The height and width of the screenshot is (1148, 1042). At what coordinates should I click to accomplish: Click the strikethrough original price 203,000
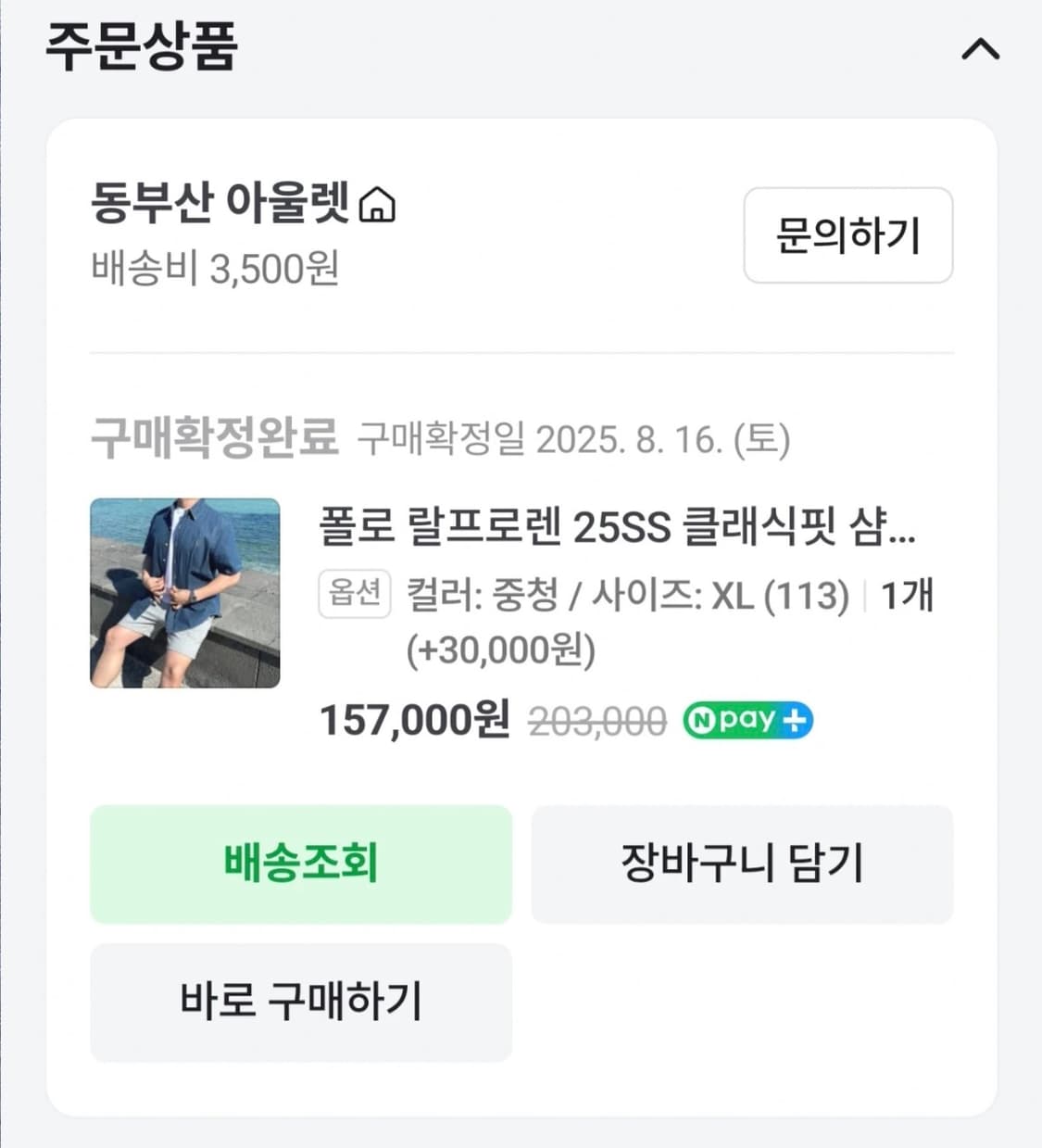597,718
